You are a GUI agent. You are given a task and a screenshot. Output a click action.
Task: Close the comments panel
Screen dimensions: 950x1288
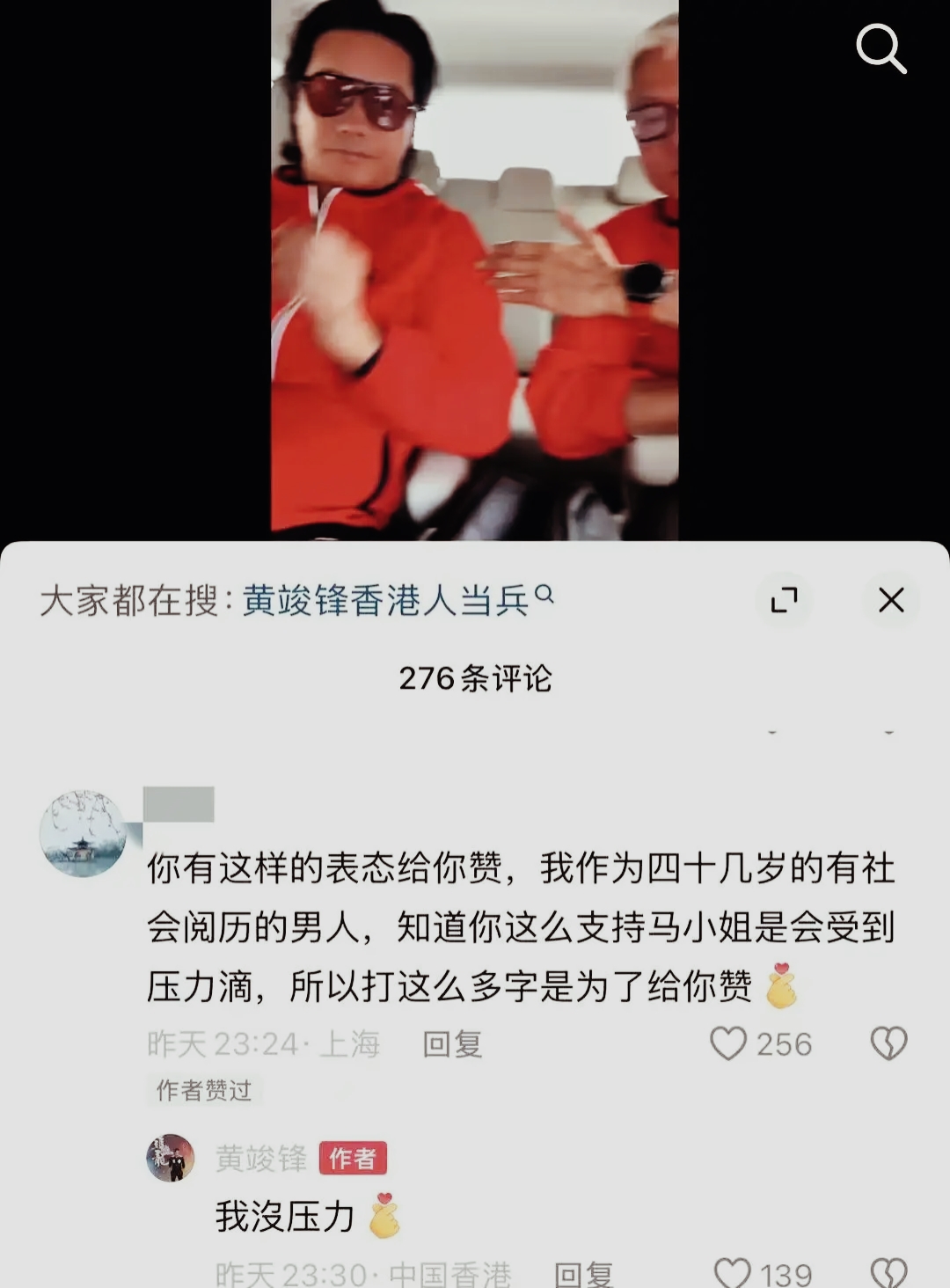pyautogui.click(x=891, y=600)
